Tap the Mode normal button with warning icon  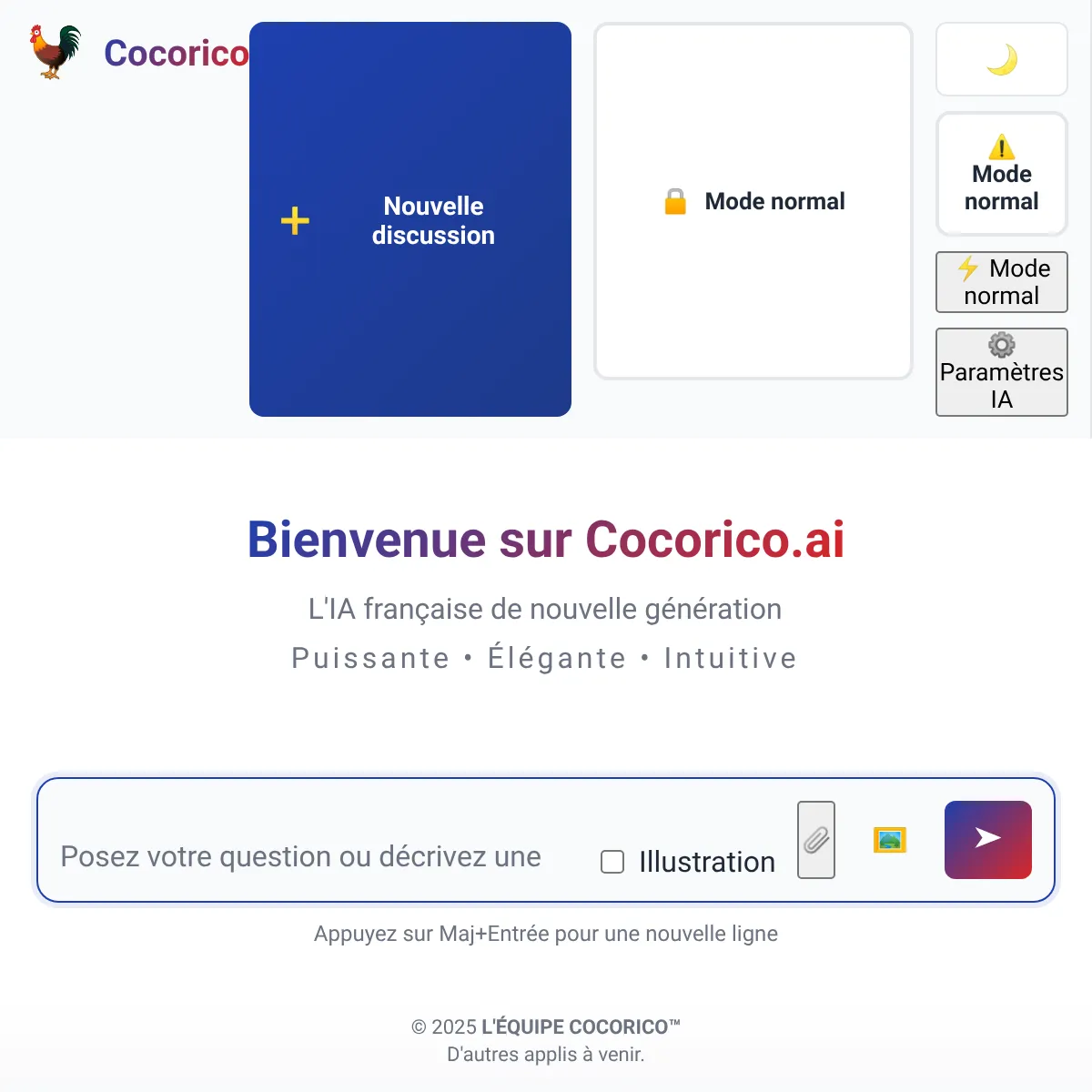[x=1002, y=175]
